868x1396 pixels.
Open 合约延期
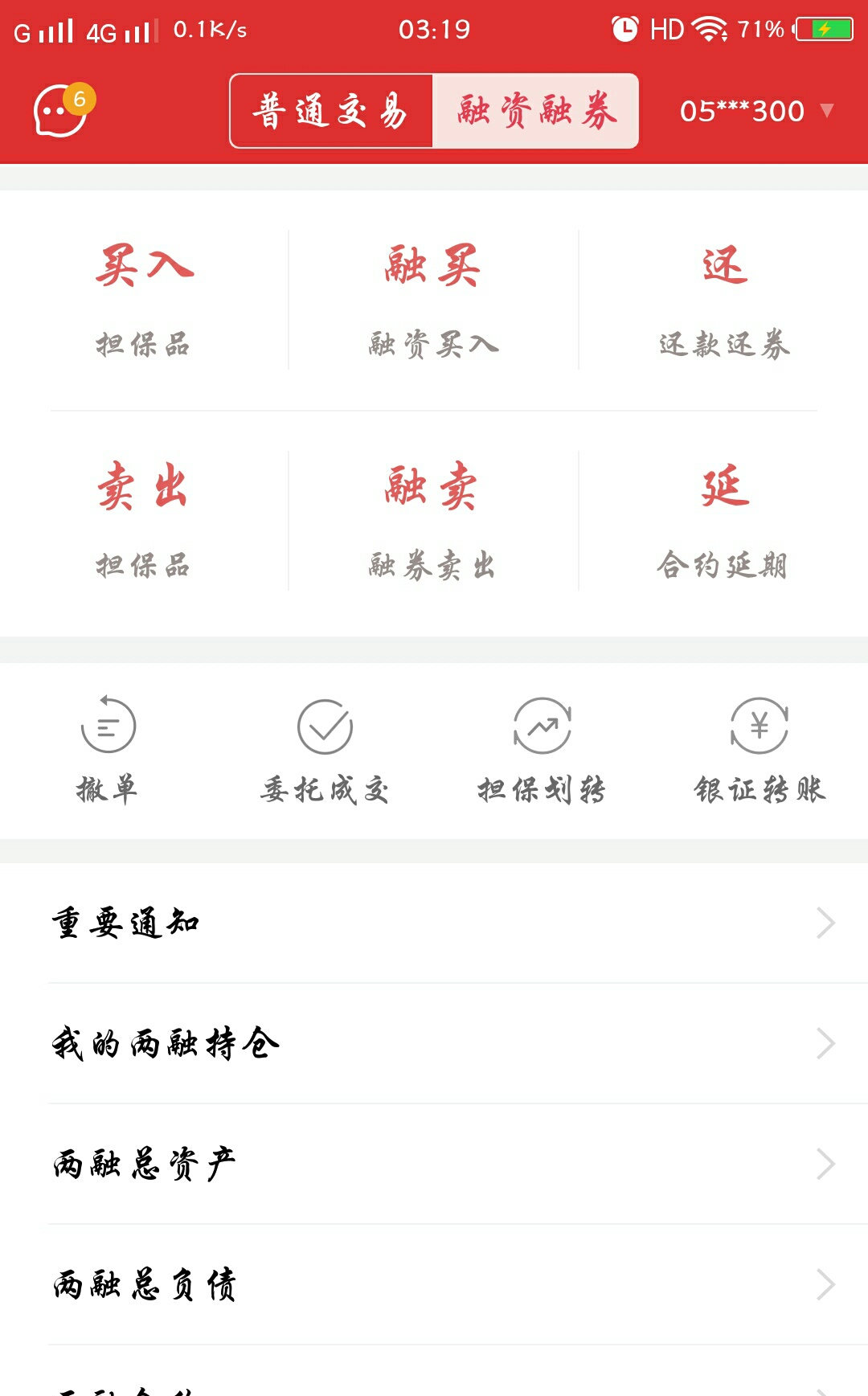click(723, 520)
